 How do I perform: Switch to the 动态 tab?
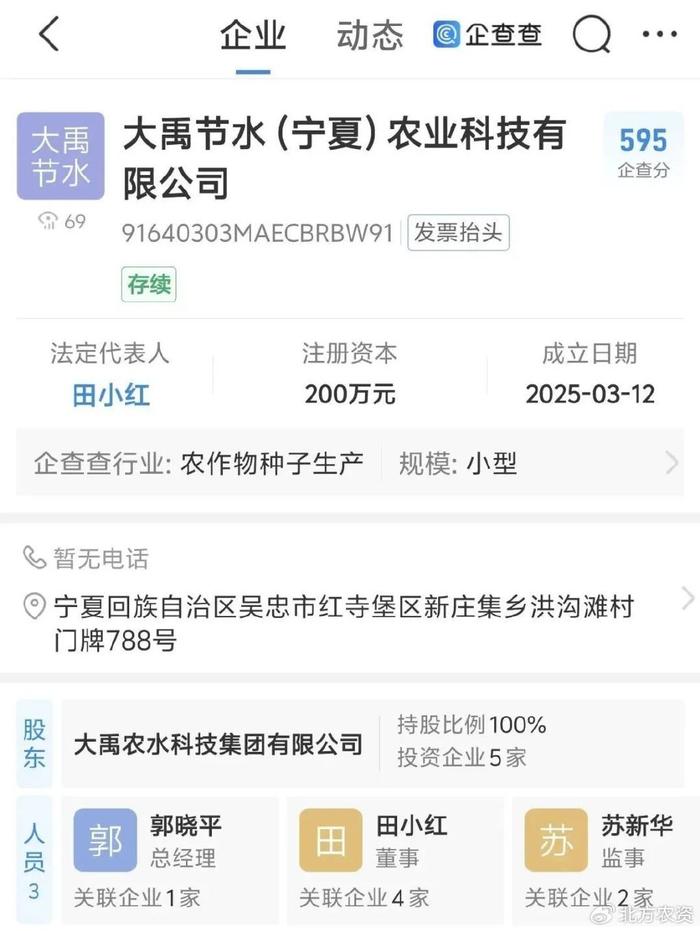point(370,35)
